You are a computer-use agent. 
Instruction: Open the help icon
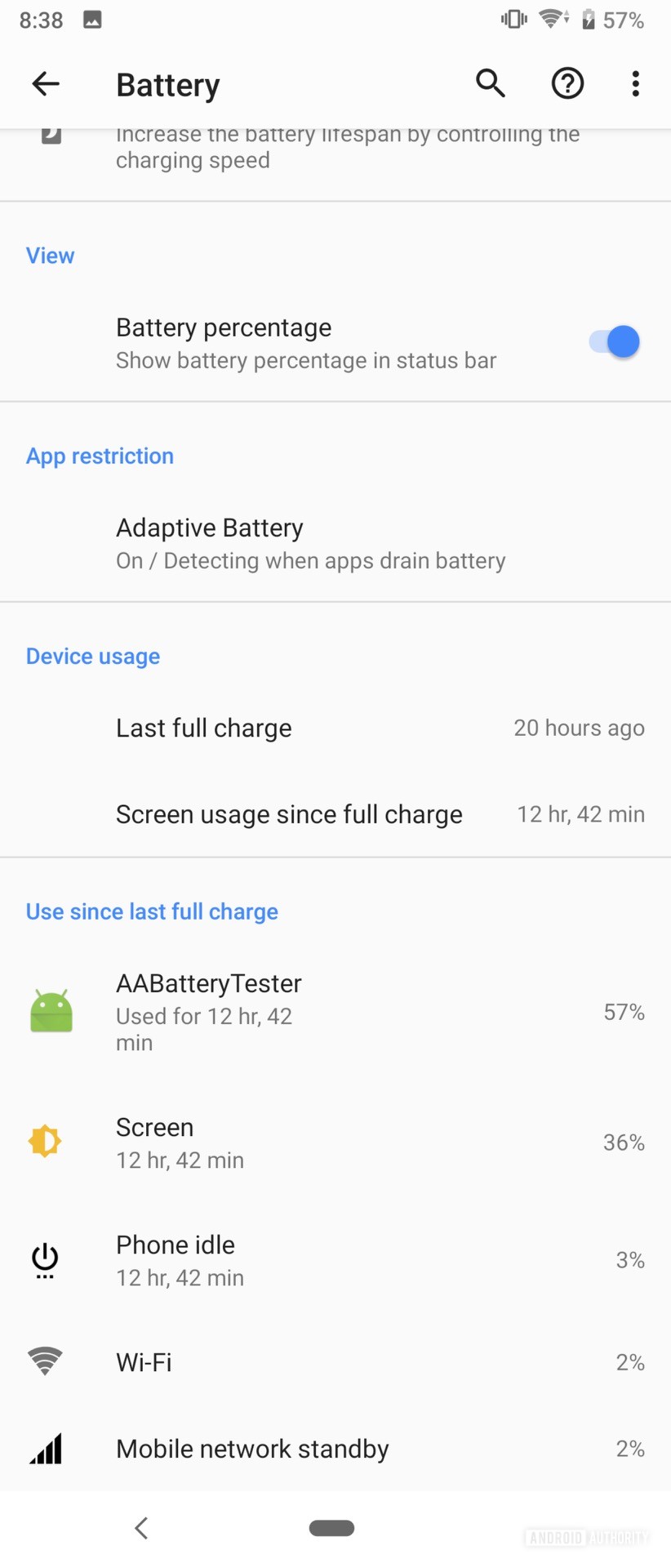[567, 83]
